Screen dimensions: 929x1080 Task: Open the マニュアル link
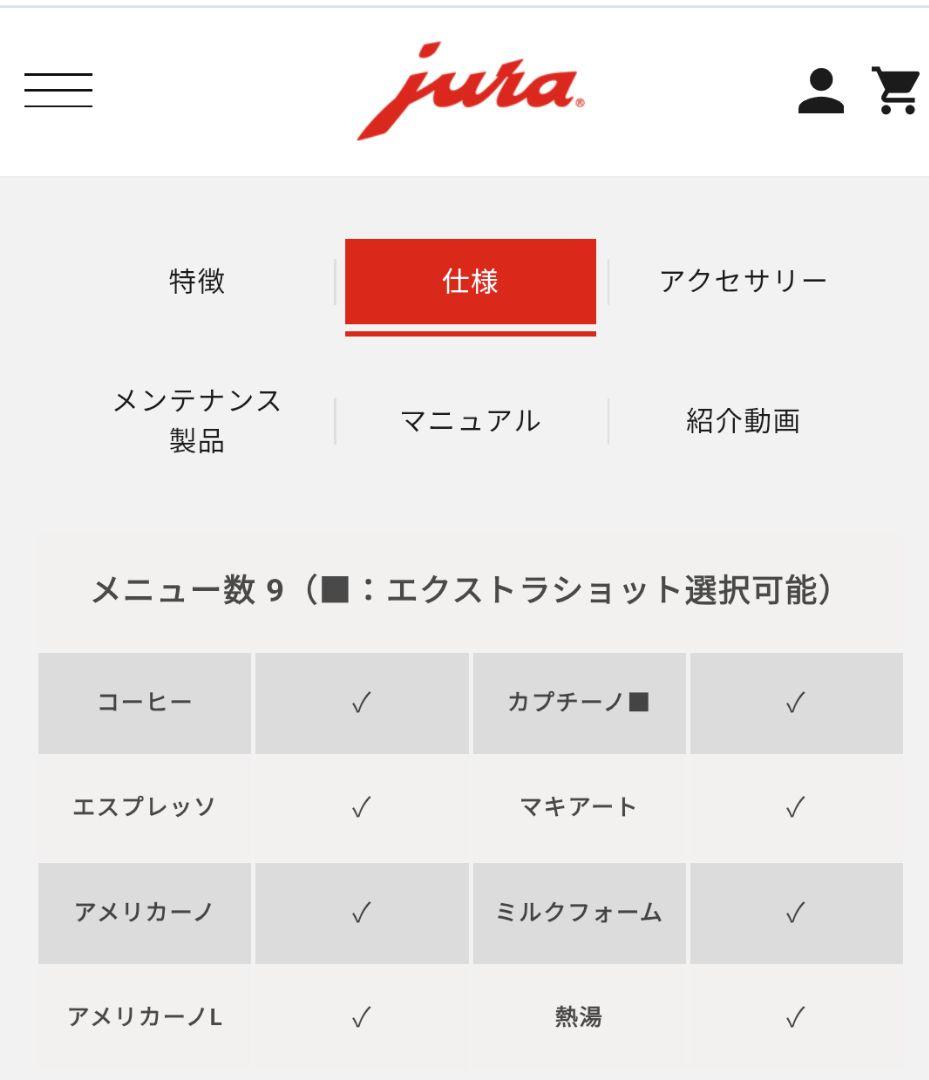pos(472,421)
